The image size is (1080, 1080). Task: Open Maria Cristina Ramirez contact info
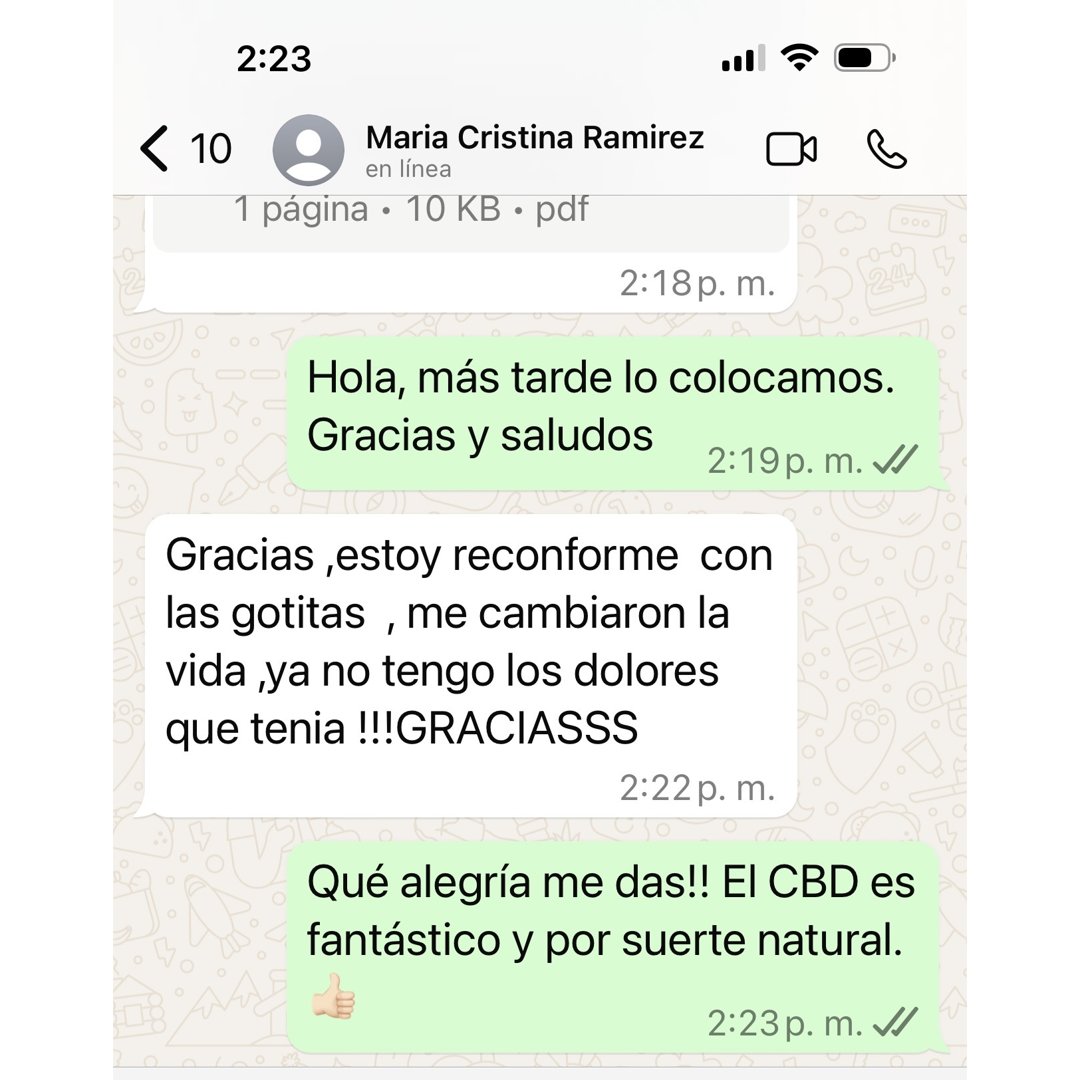534,150
